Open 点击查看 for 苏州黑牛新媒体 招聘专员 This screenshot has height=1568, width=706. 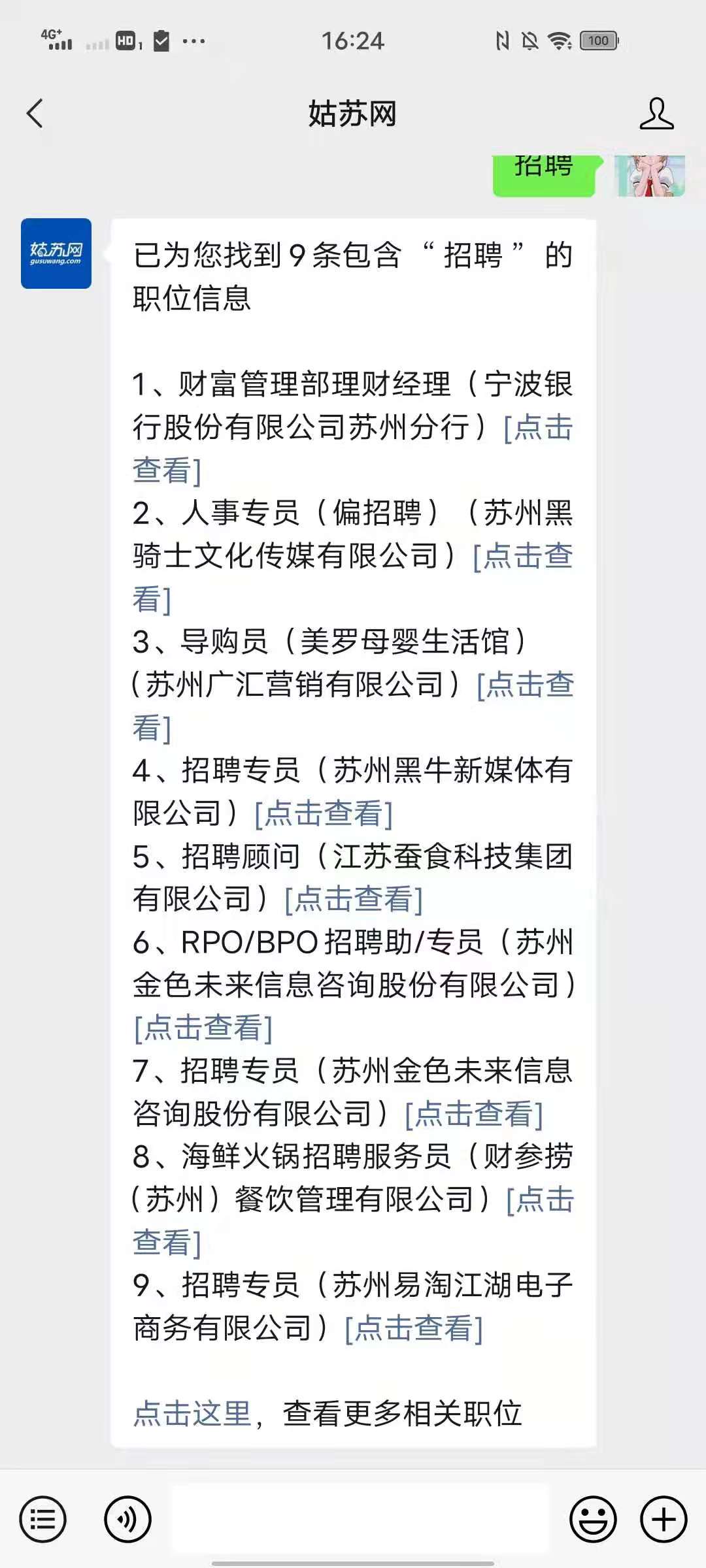pos(323,814)
